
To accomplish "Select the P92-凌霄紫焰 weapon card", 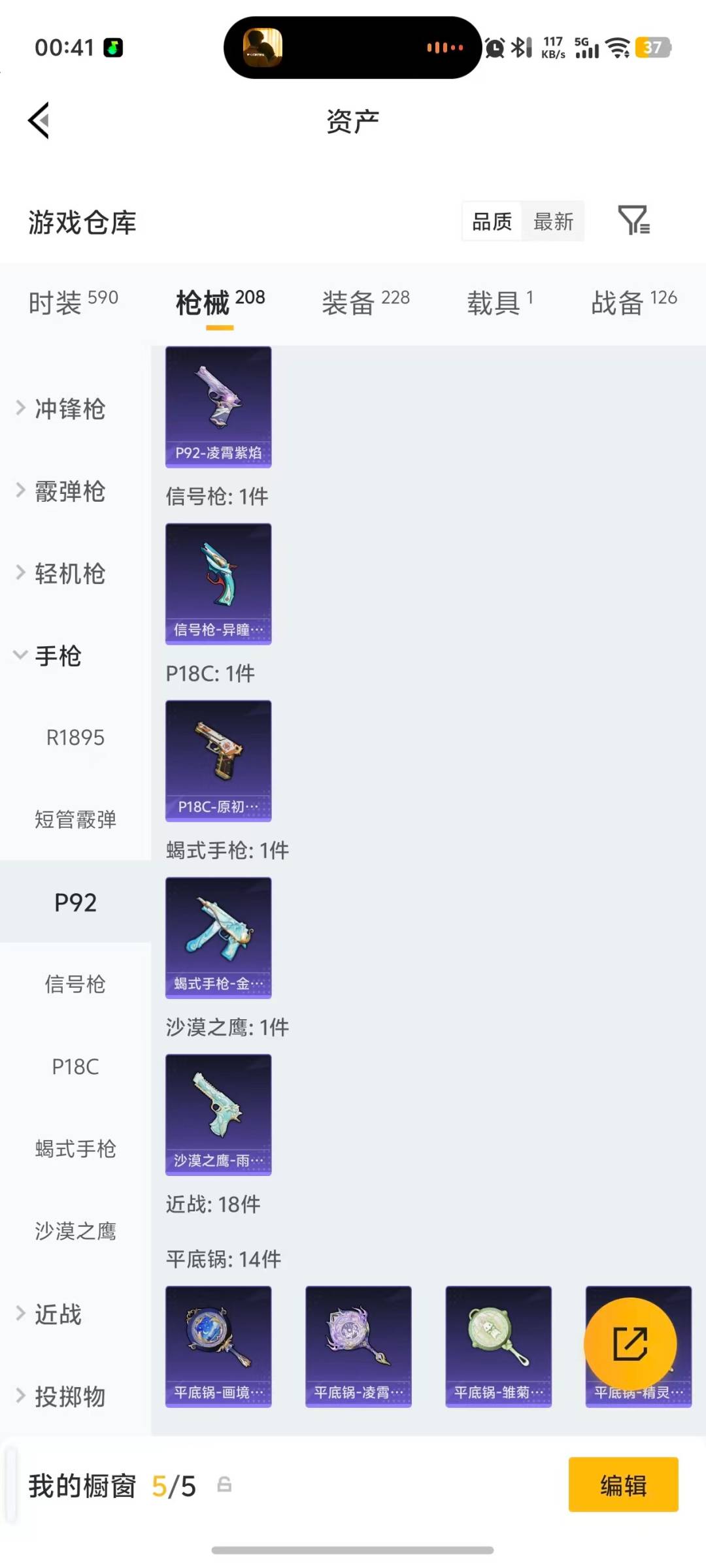I will [218, 405].
